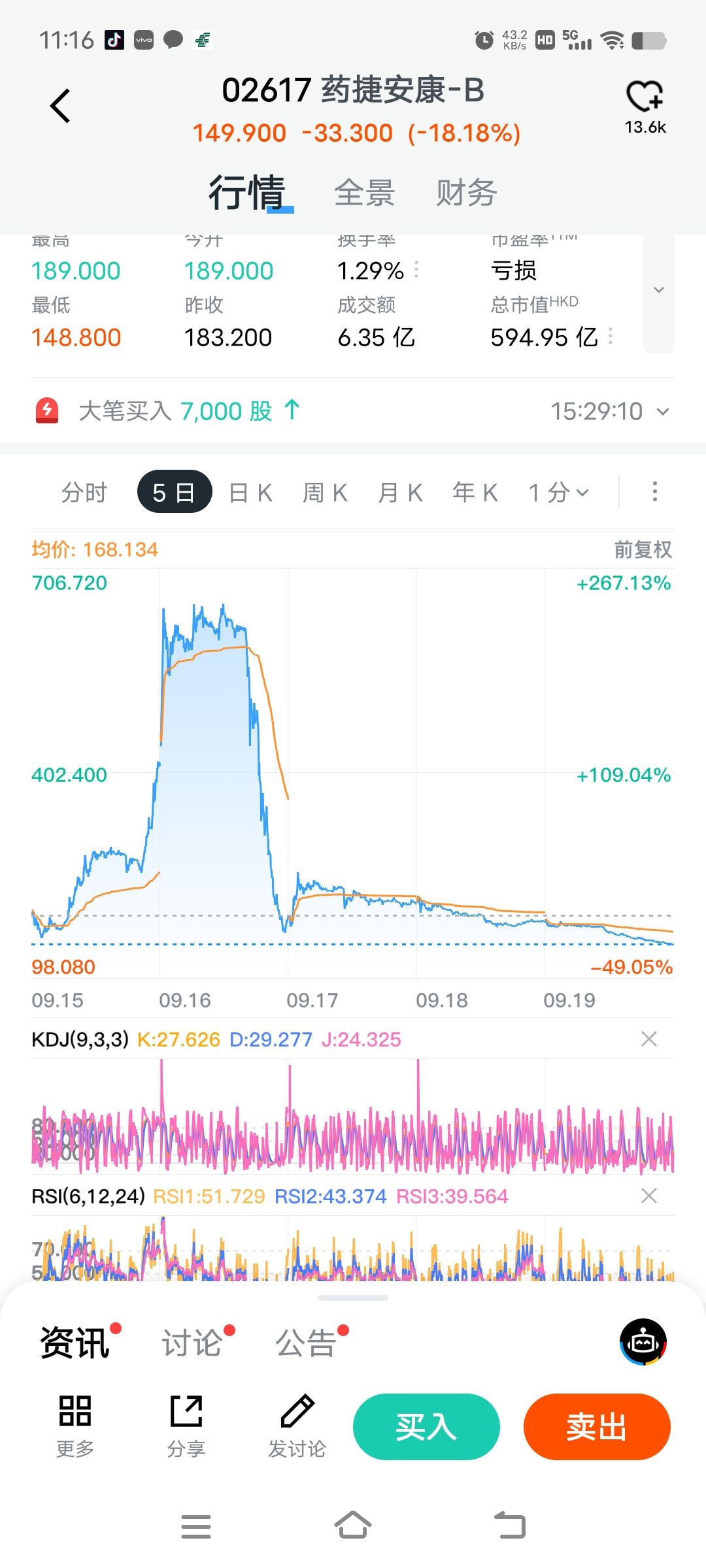Tap the 买入 button
Viewport: 706px width, 1568px height.
coord(426,1426)
